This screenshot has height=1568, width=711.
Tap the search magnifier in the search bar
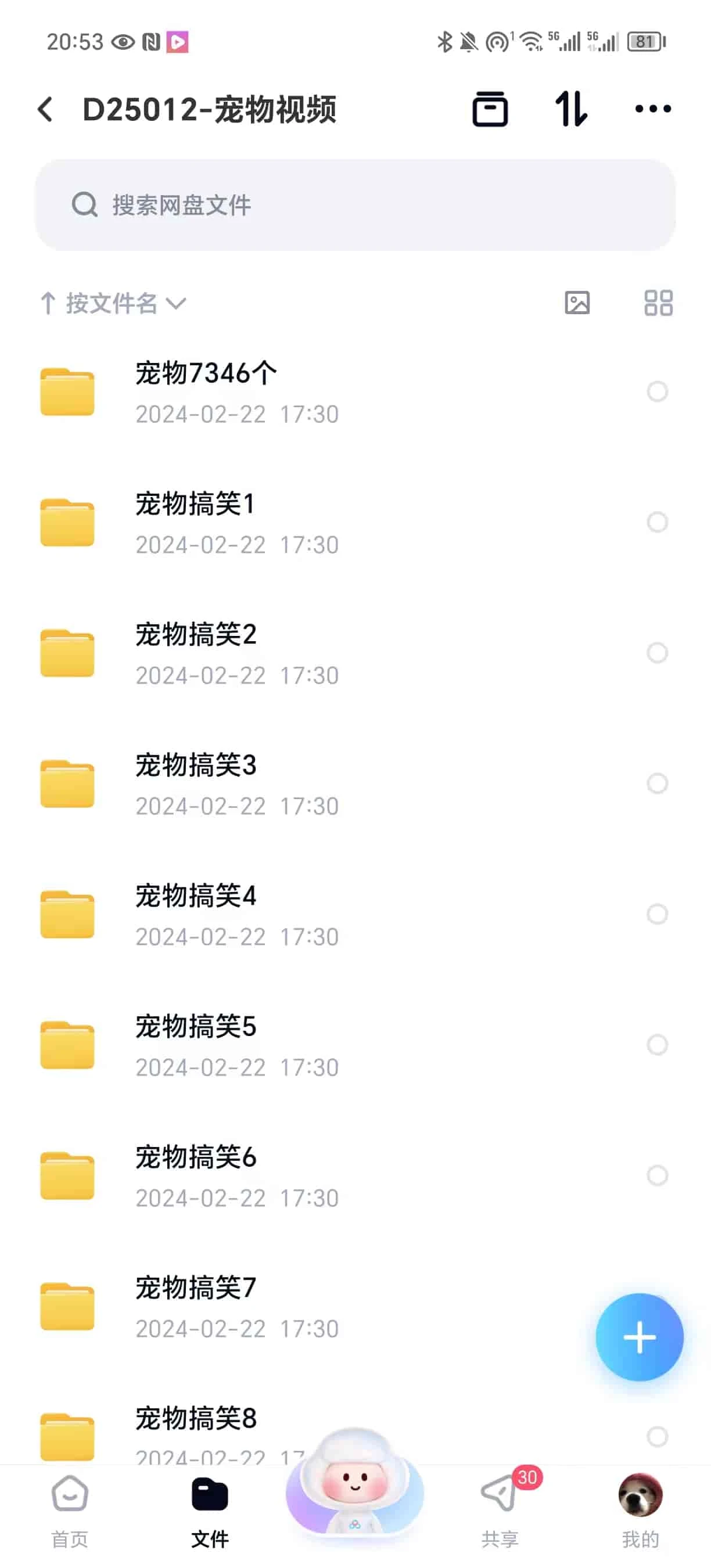coord(85,204)
